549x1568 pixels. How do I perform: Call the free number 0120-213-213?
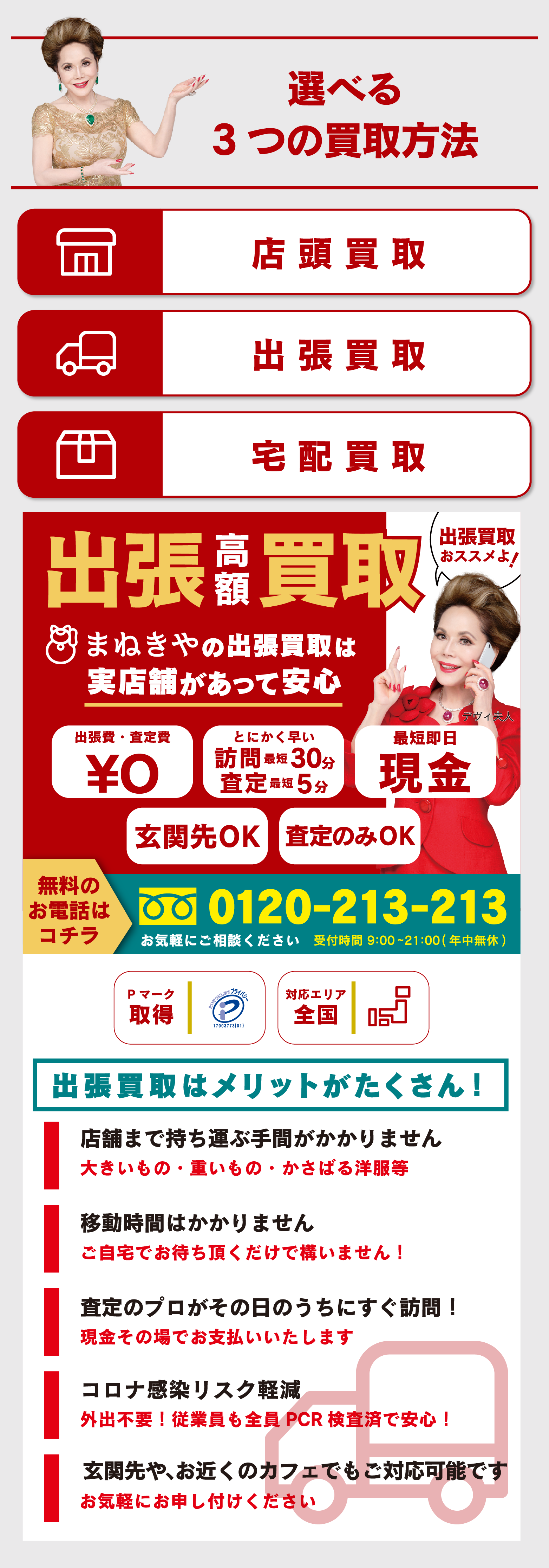[356, 907]
